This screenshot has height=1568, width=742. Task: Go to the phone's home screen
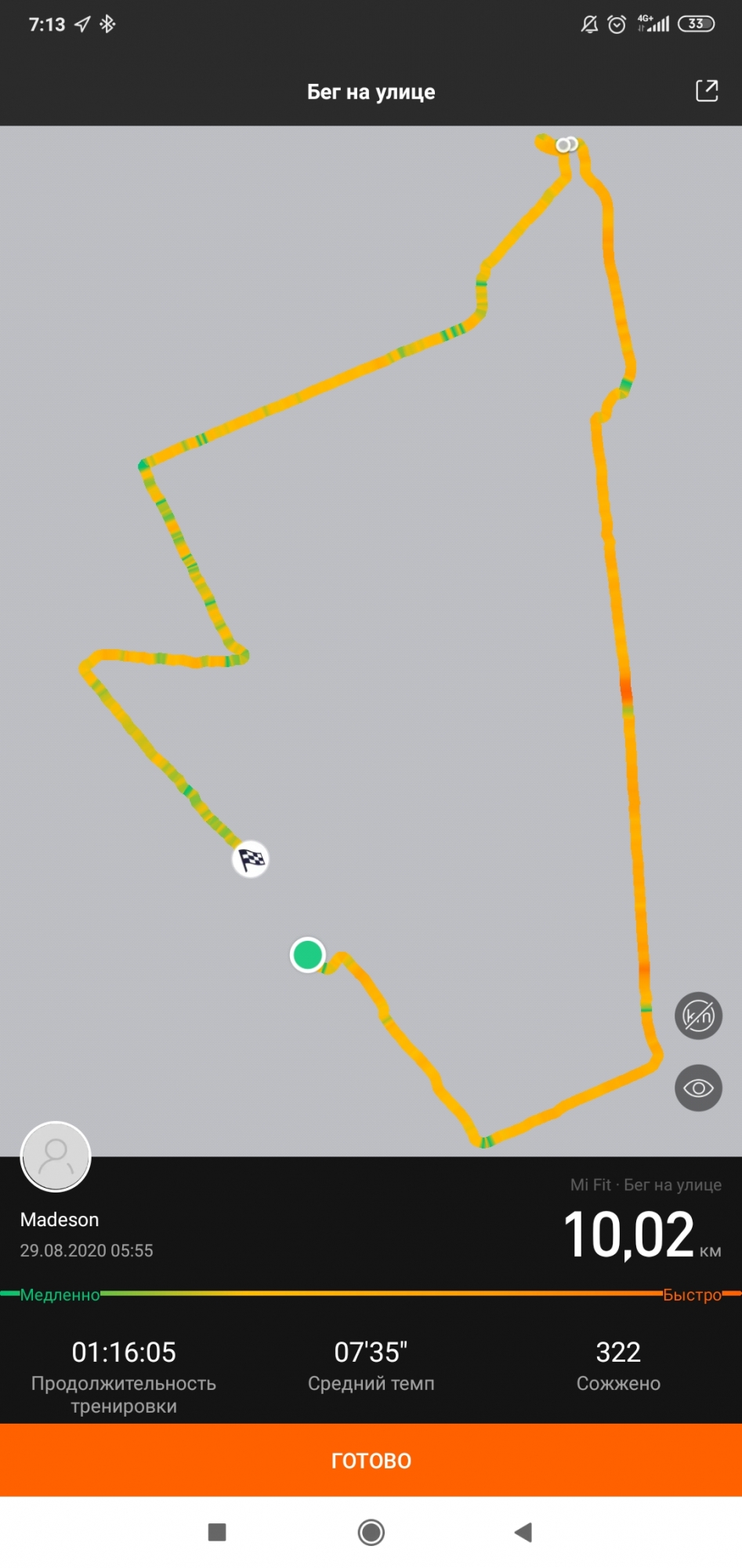pyautogui.click(x=371, y=1532)
